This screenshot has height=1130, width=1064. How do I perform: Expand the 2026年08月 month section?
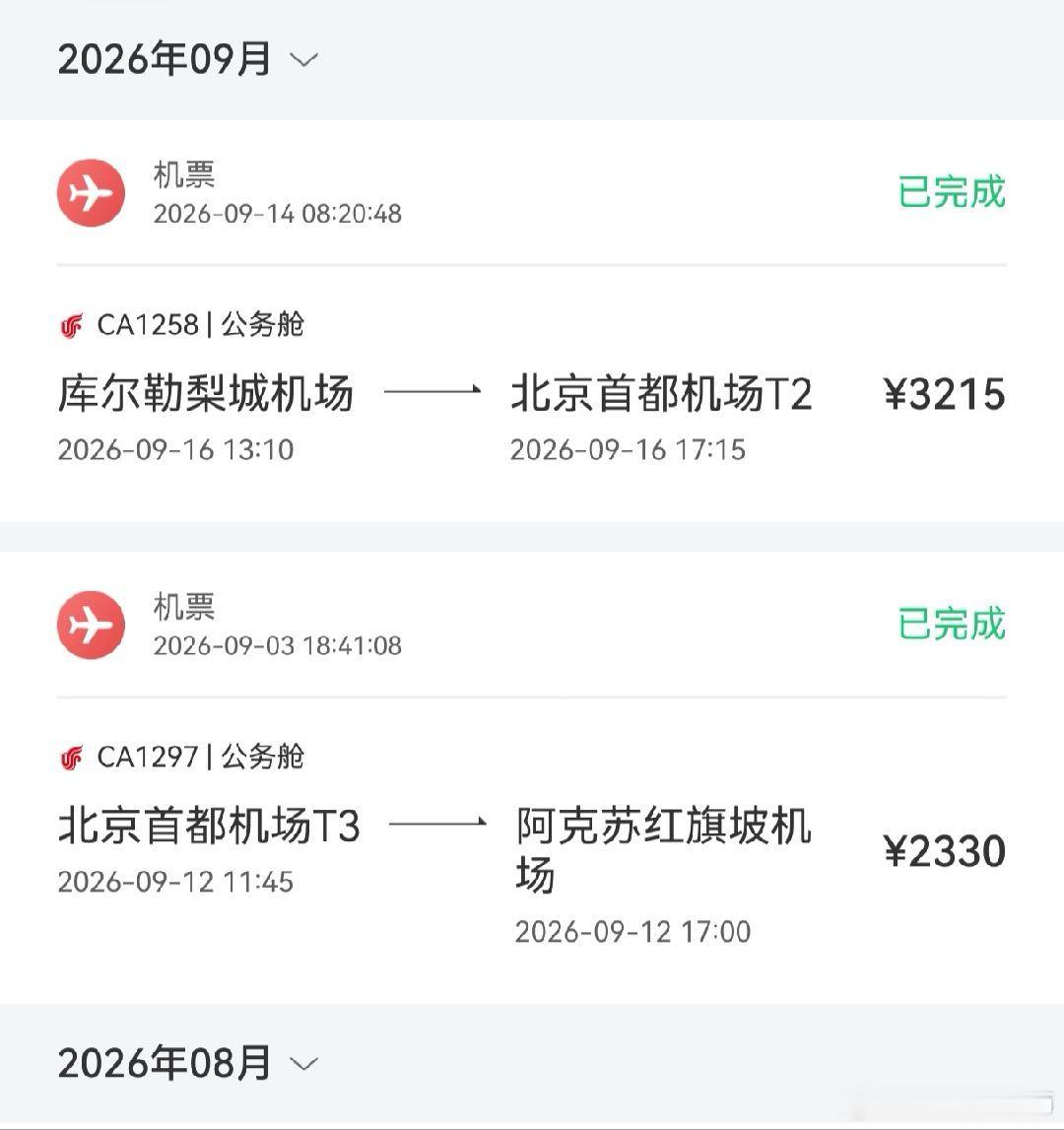coord(187,1063)
